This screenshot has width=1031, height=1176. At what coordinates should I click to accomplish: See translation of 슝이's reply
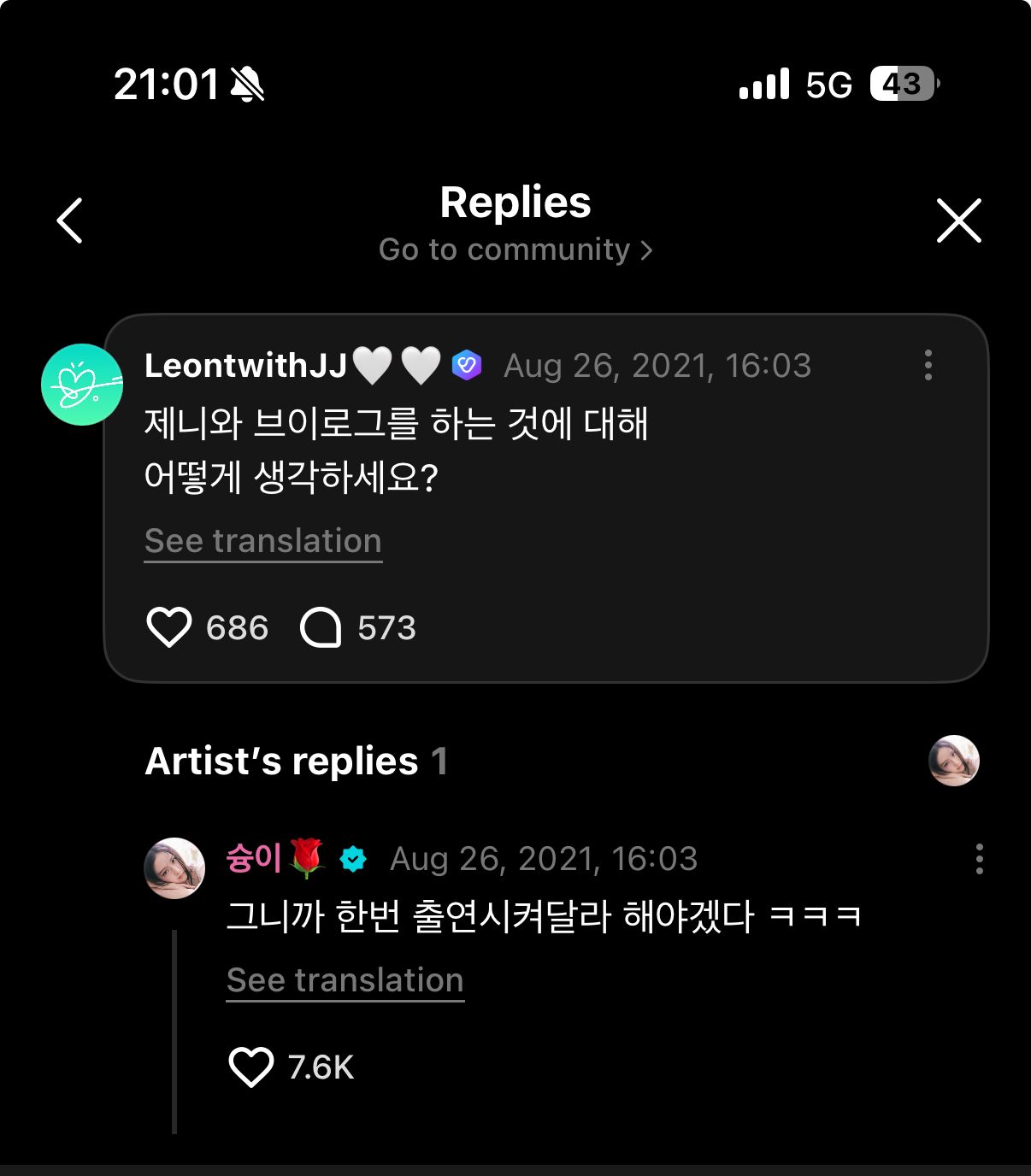click(x=345, y=980)
